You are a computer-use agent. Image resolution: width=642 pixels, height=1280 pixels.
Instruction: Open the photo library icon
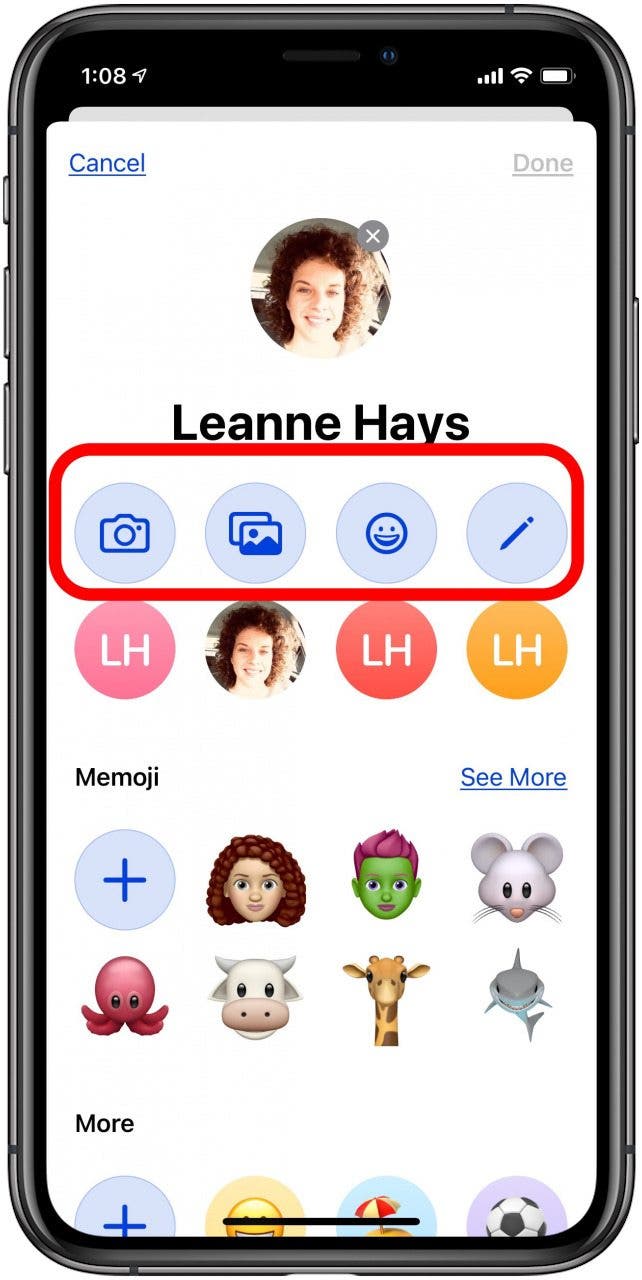(x=255, y=533)
